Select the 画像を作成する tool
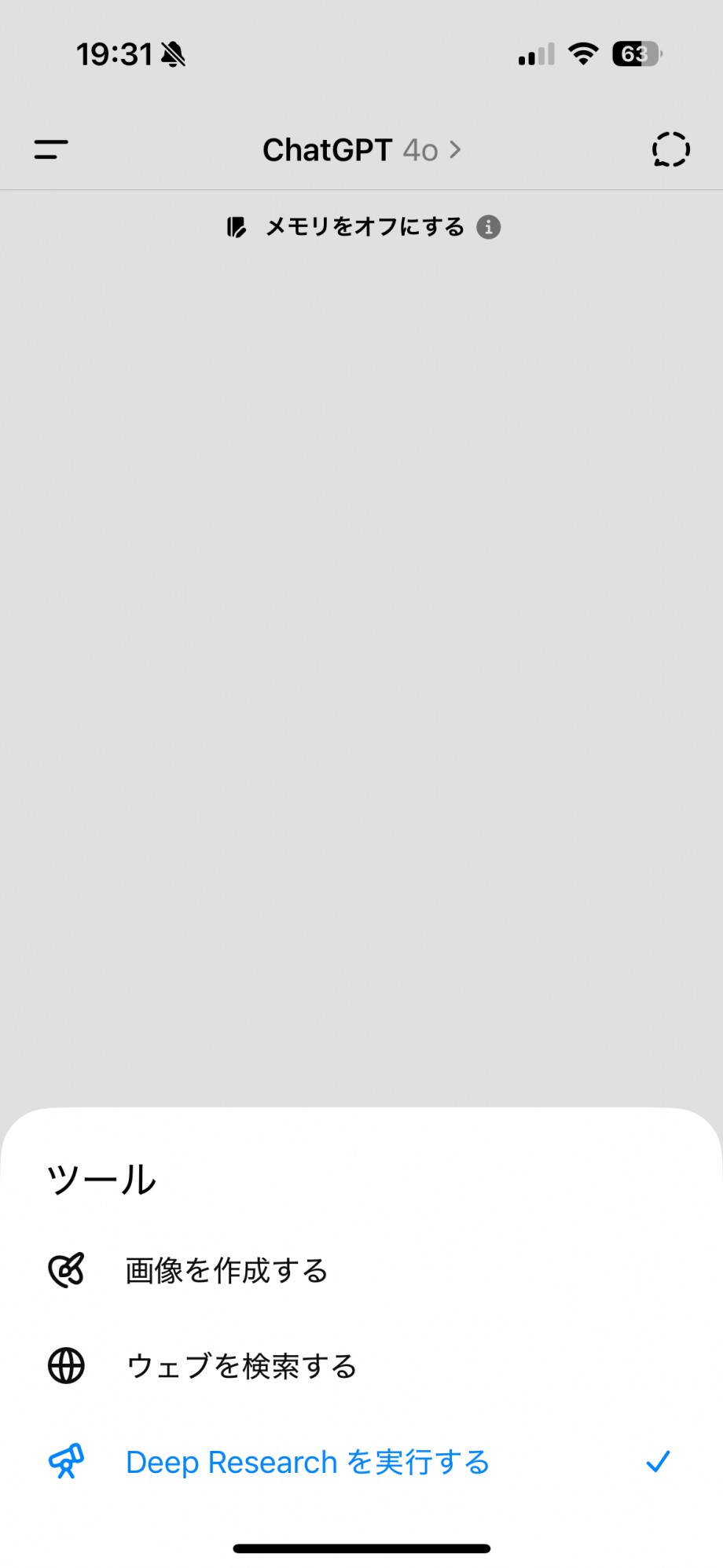Screen dimensions: 723x1568 coord(361,1270)
